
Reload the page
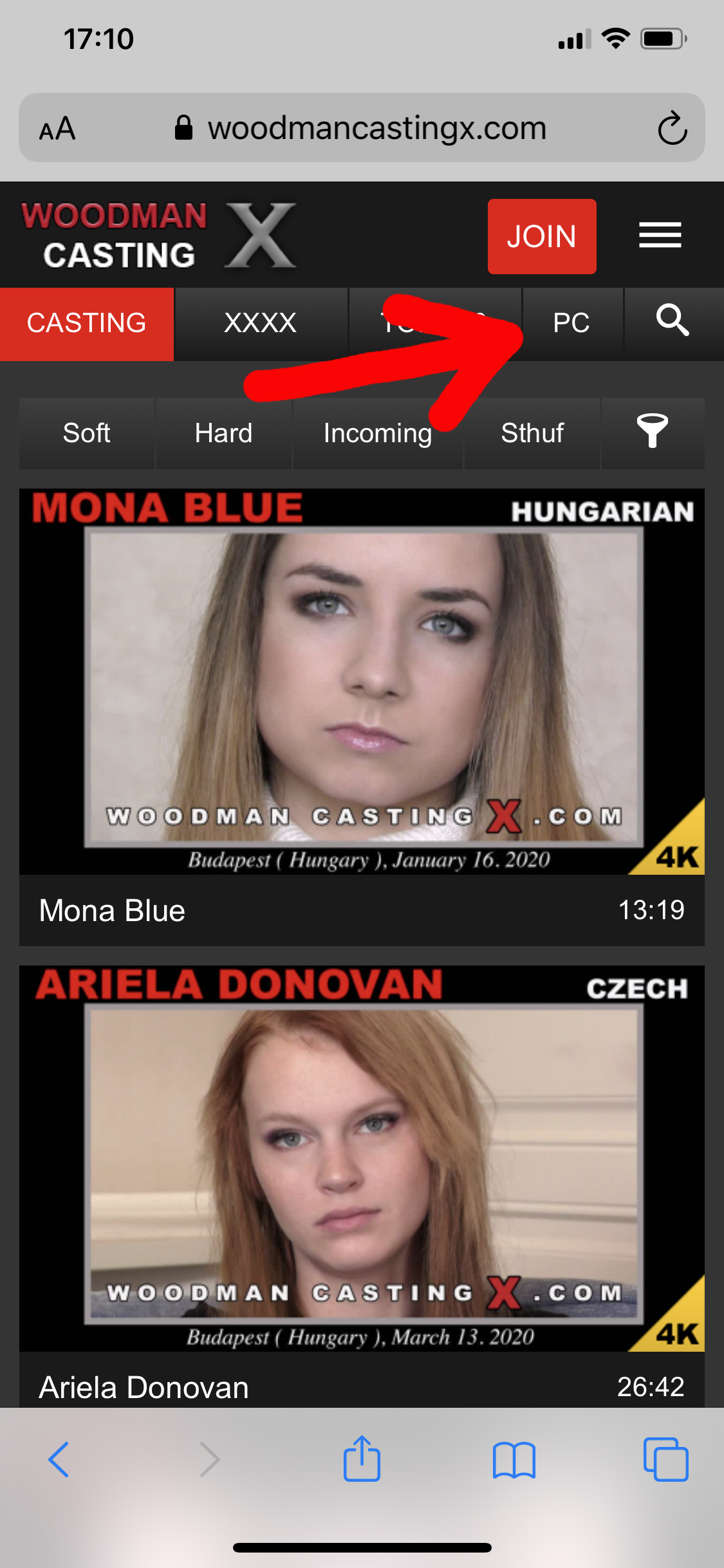tap(672, 128)
